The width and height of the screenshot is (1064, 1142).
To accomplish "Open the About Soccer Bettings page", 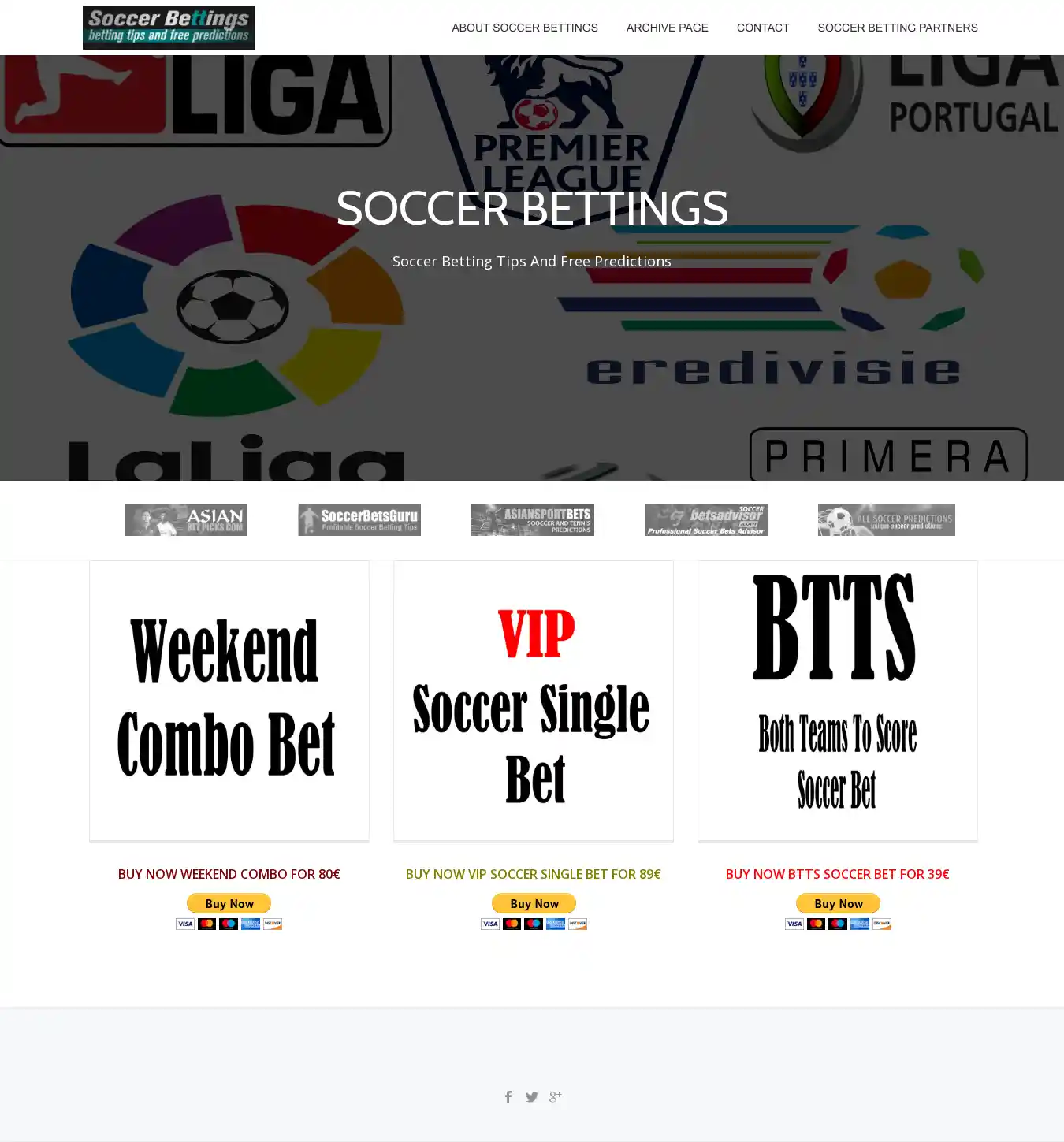I will 524,28.
